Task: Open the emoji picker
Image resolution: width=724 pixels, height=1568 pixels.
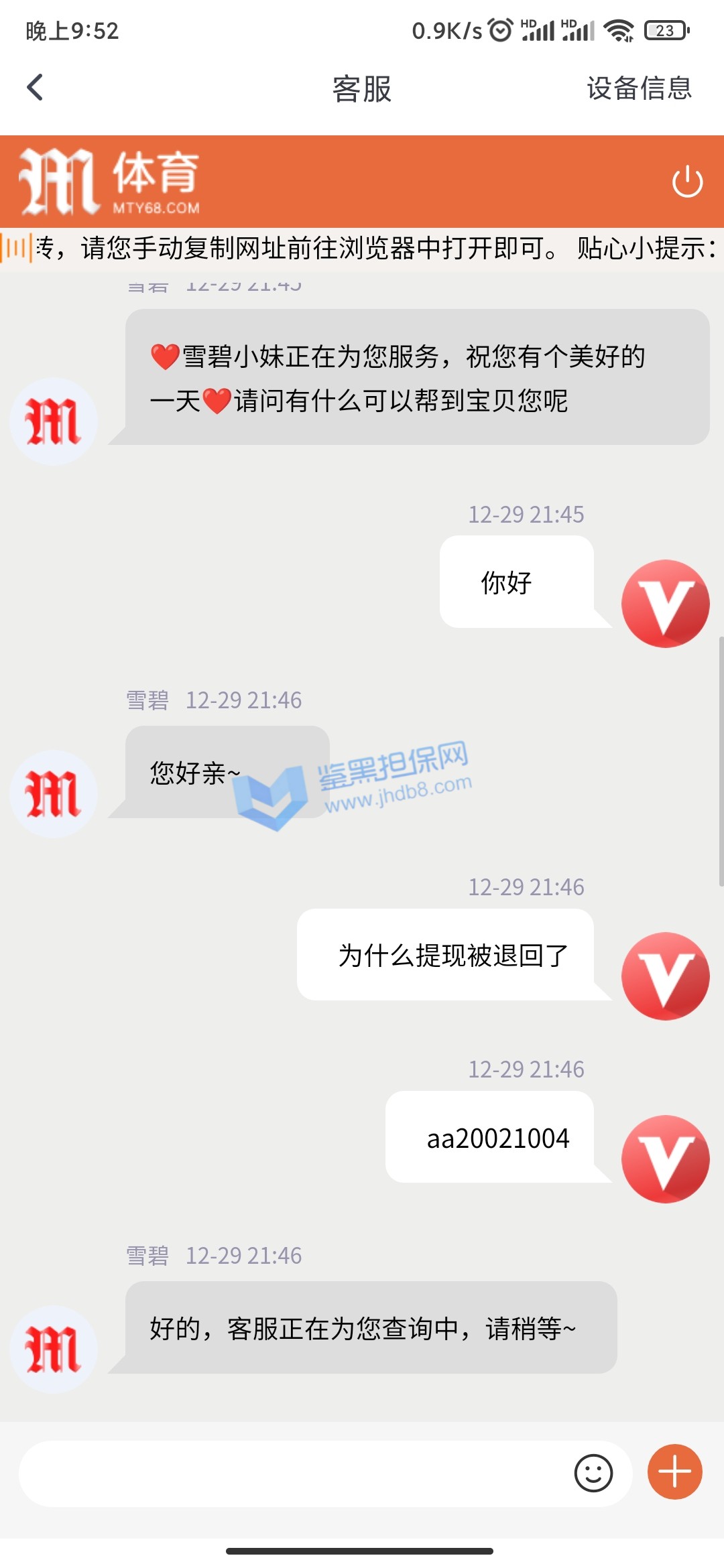Action: 593,1473
